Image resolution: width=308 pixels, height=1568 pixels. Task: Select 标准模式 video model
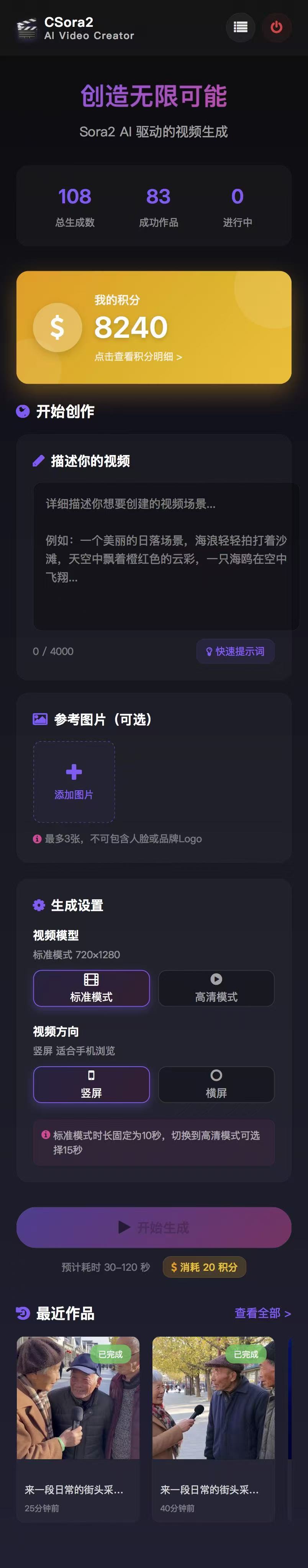click(x=91, y=987)
